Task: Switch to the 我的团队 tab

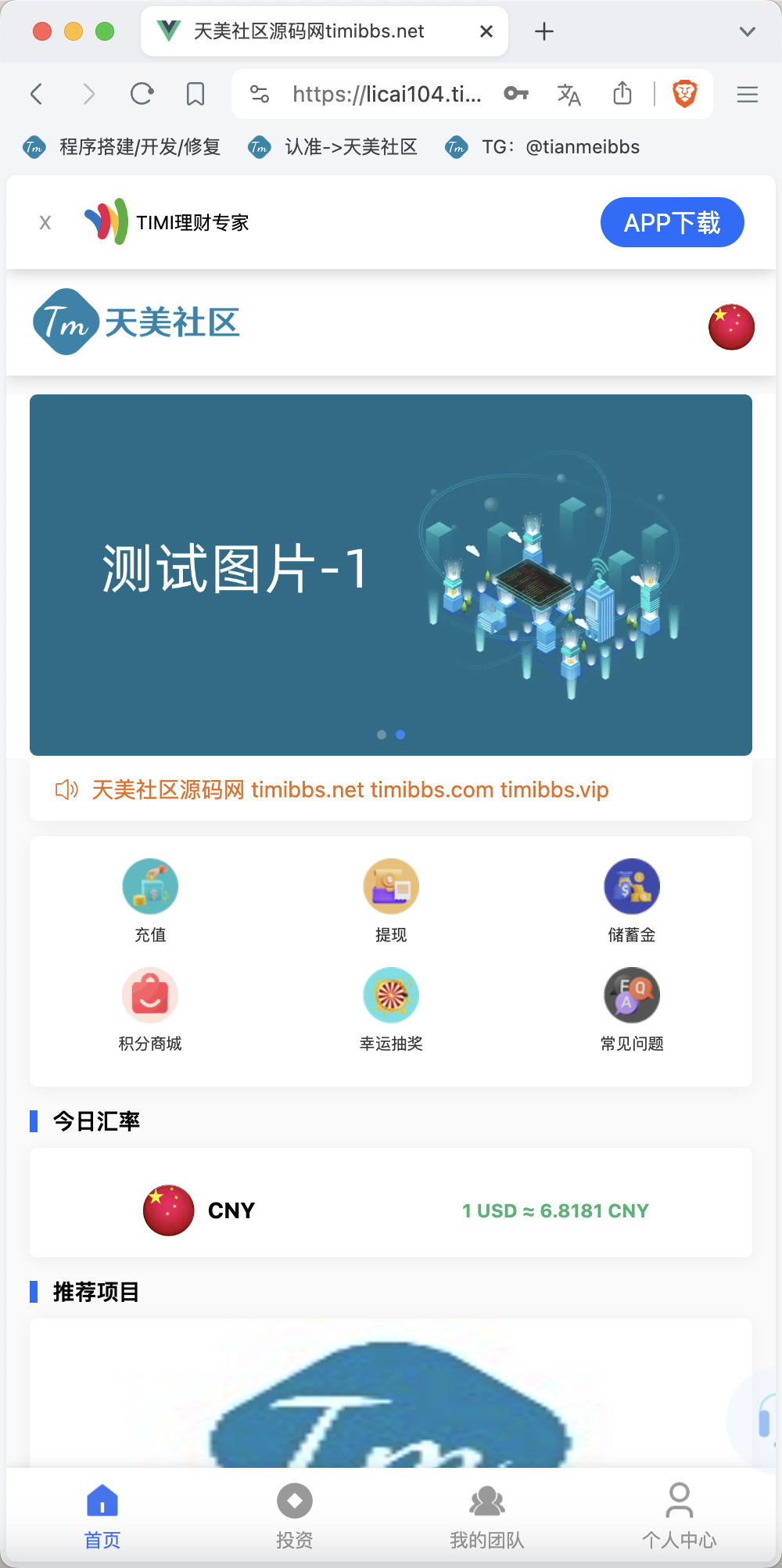Action: 487,1516
